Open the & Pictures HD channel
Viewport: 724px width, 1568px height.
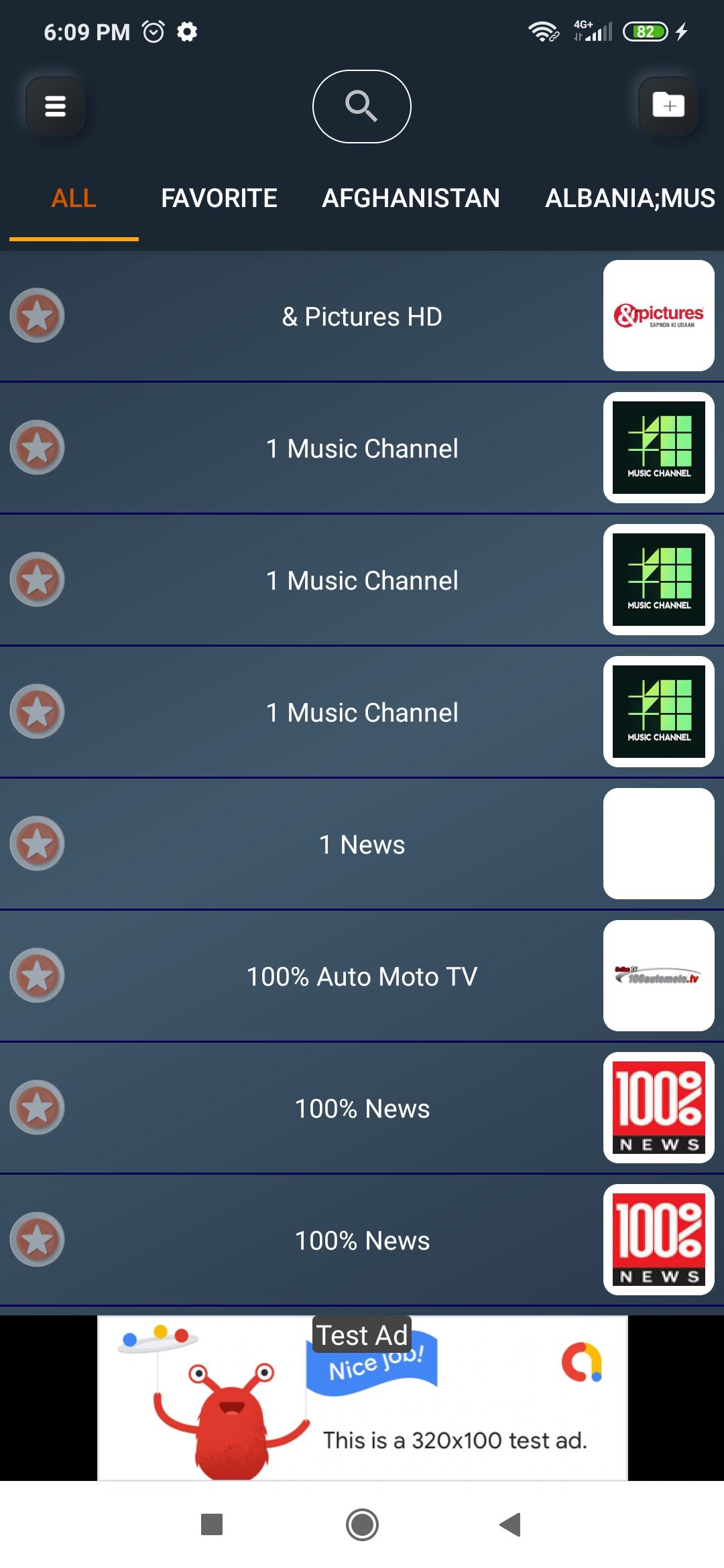click(x=362, y=316)
